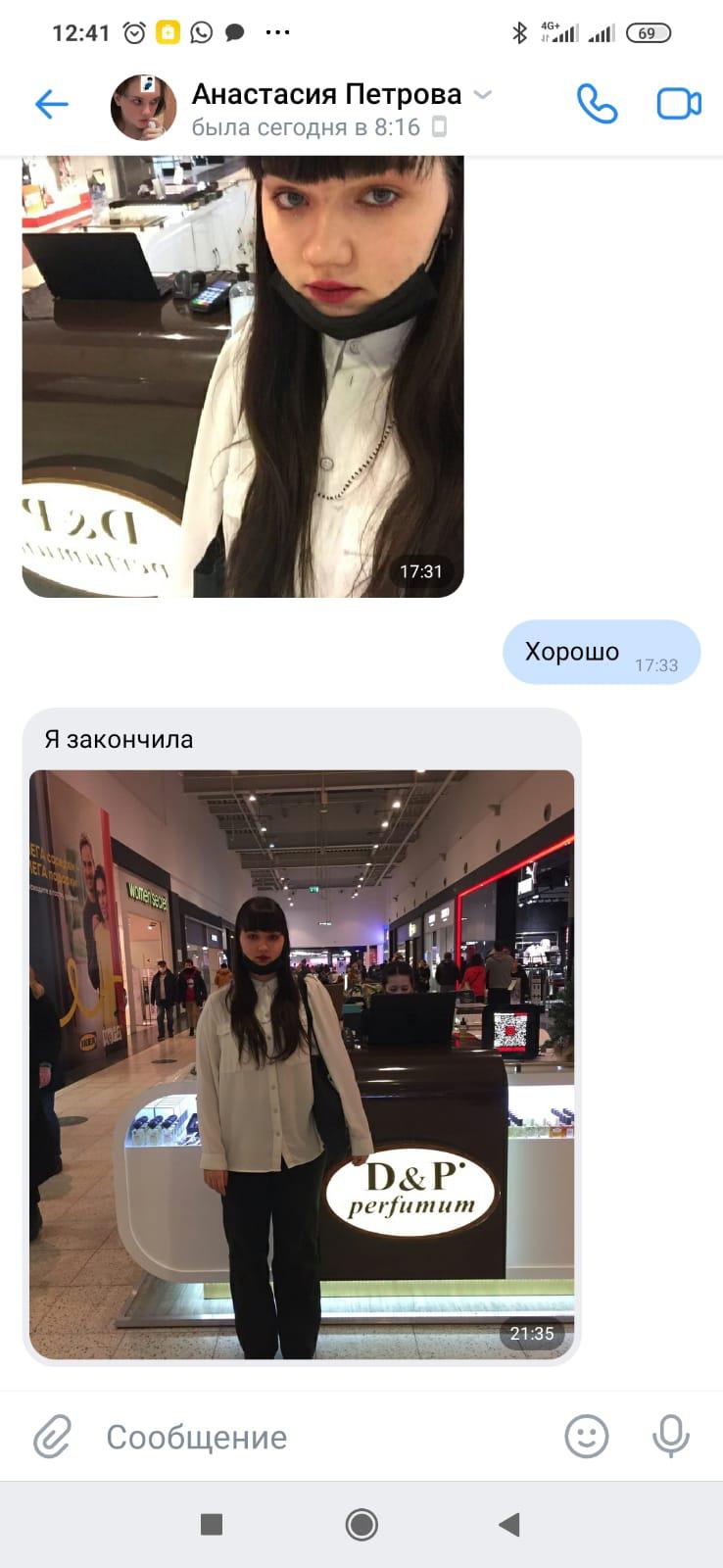Focus the Сообщение text field

tap(323, 1438)
